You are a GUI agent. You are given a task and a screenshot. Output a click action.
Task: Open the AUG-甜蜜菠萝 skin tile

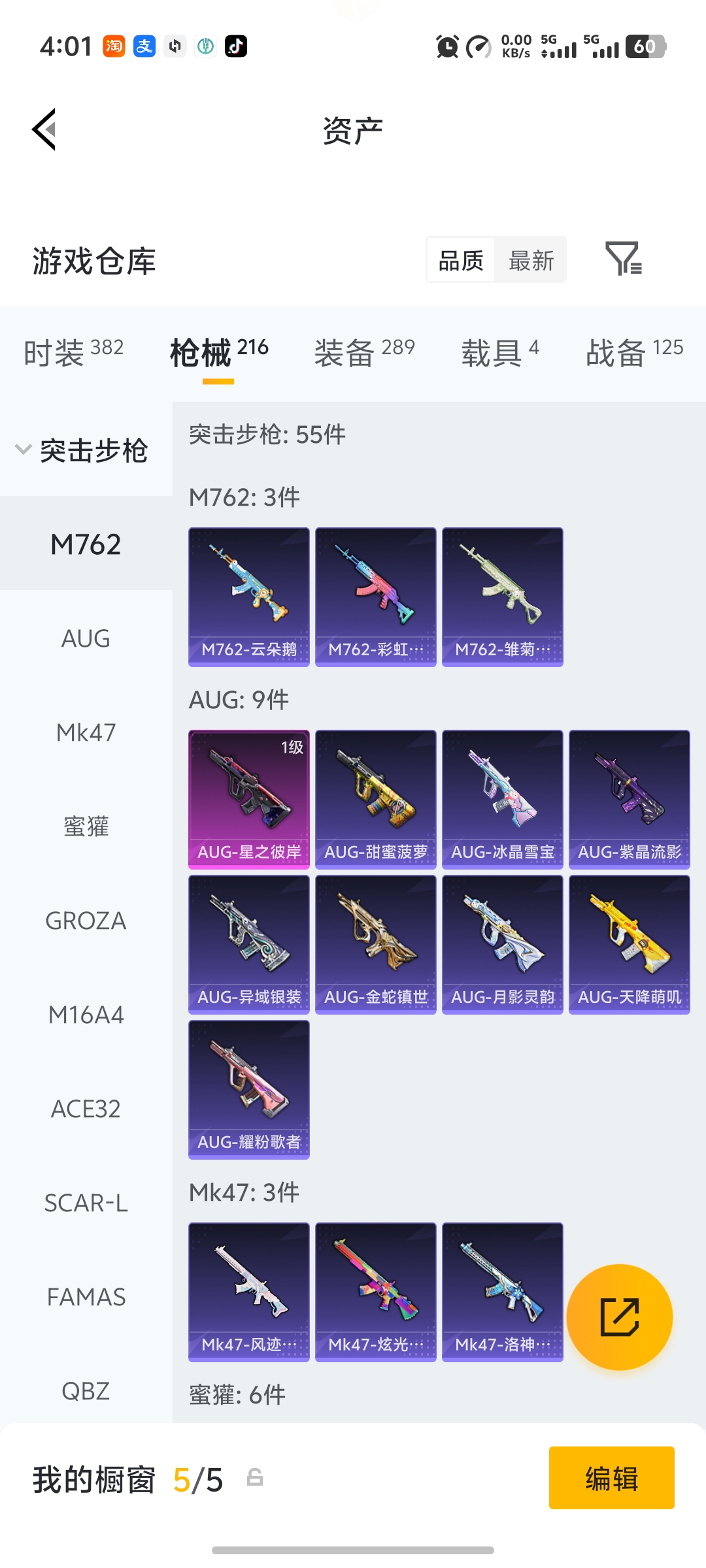click(x=376, y=799)
